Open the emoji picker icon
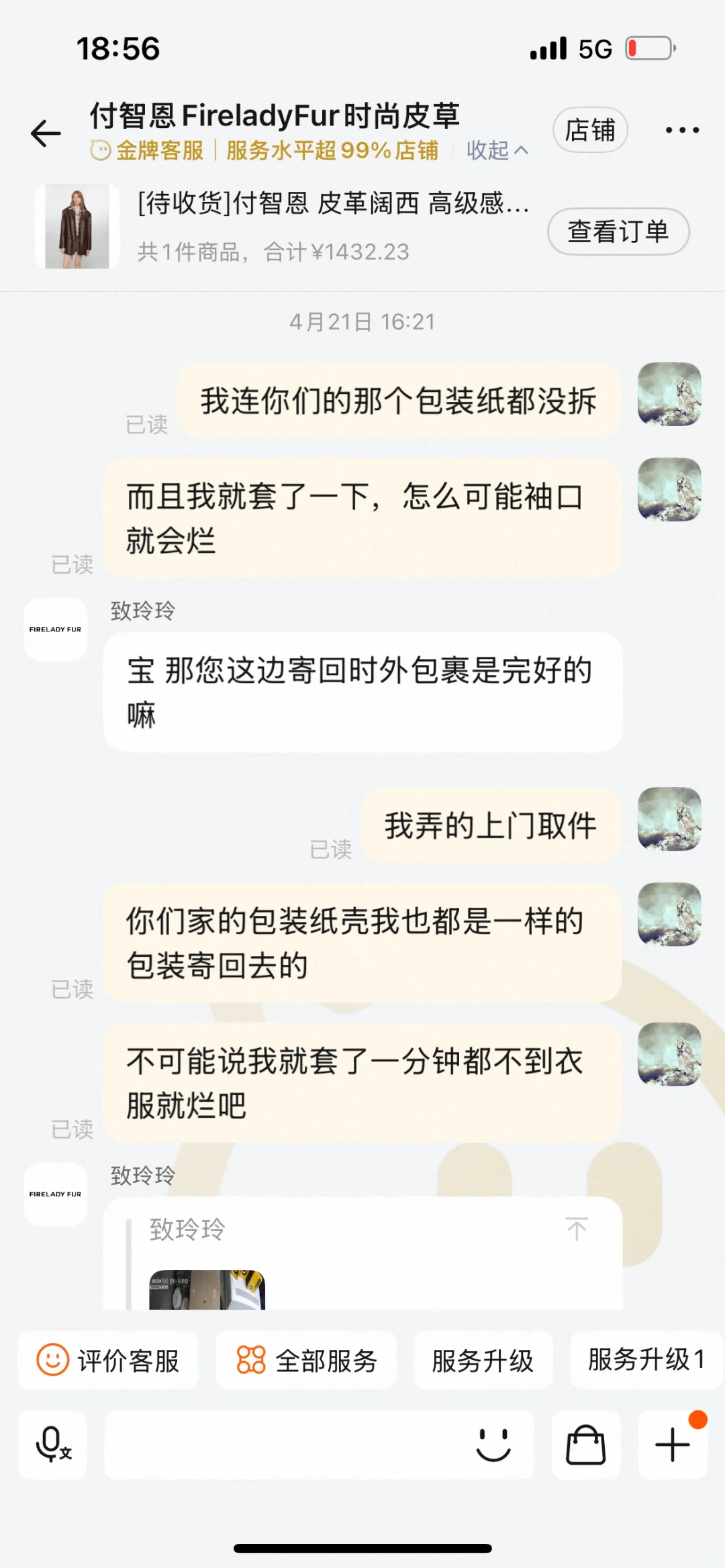725x1568 pixels. point(495,1447)
